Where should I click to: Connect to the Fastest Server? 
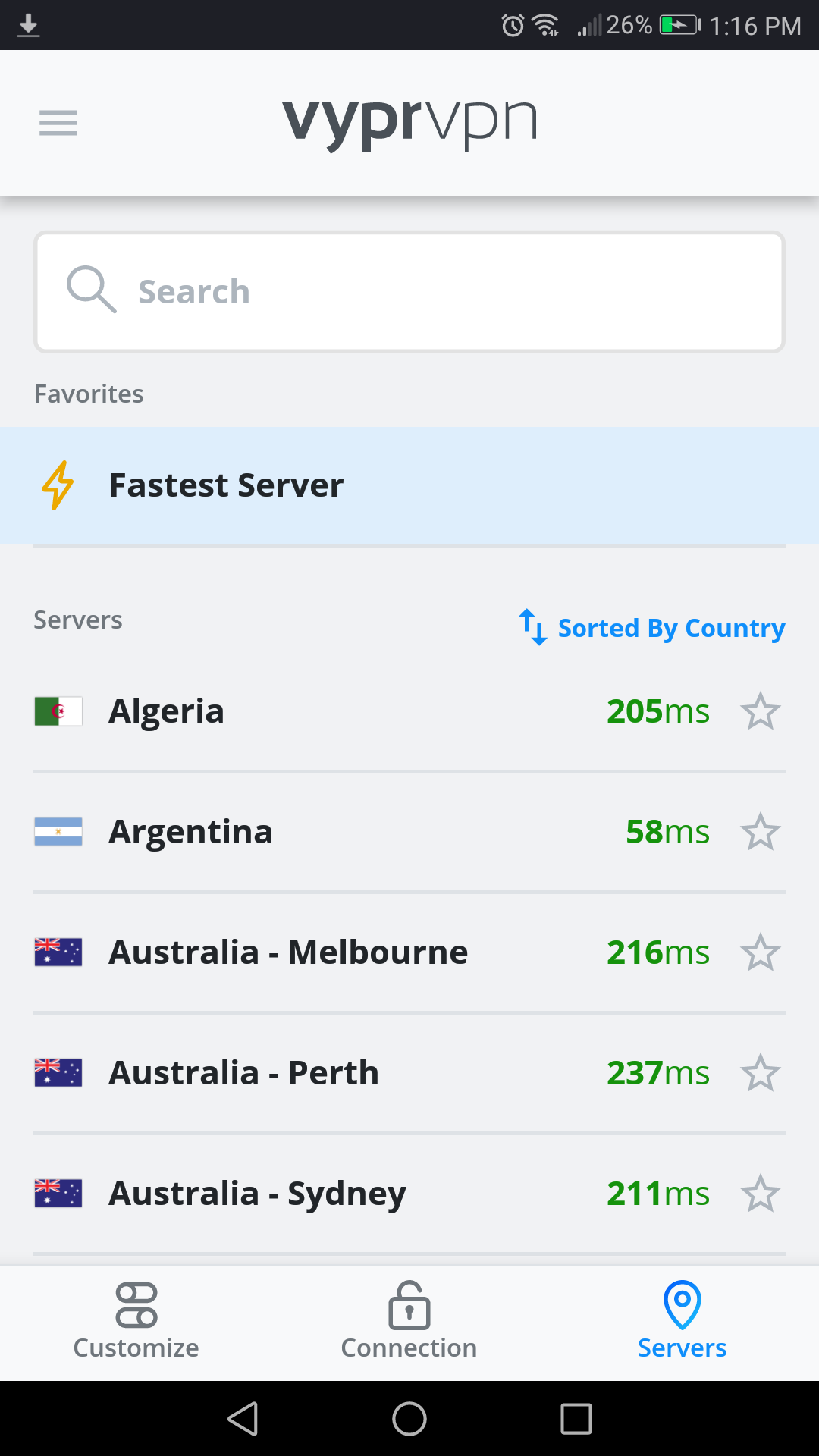303,485
